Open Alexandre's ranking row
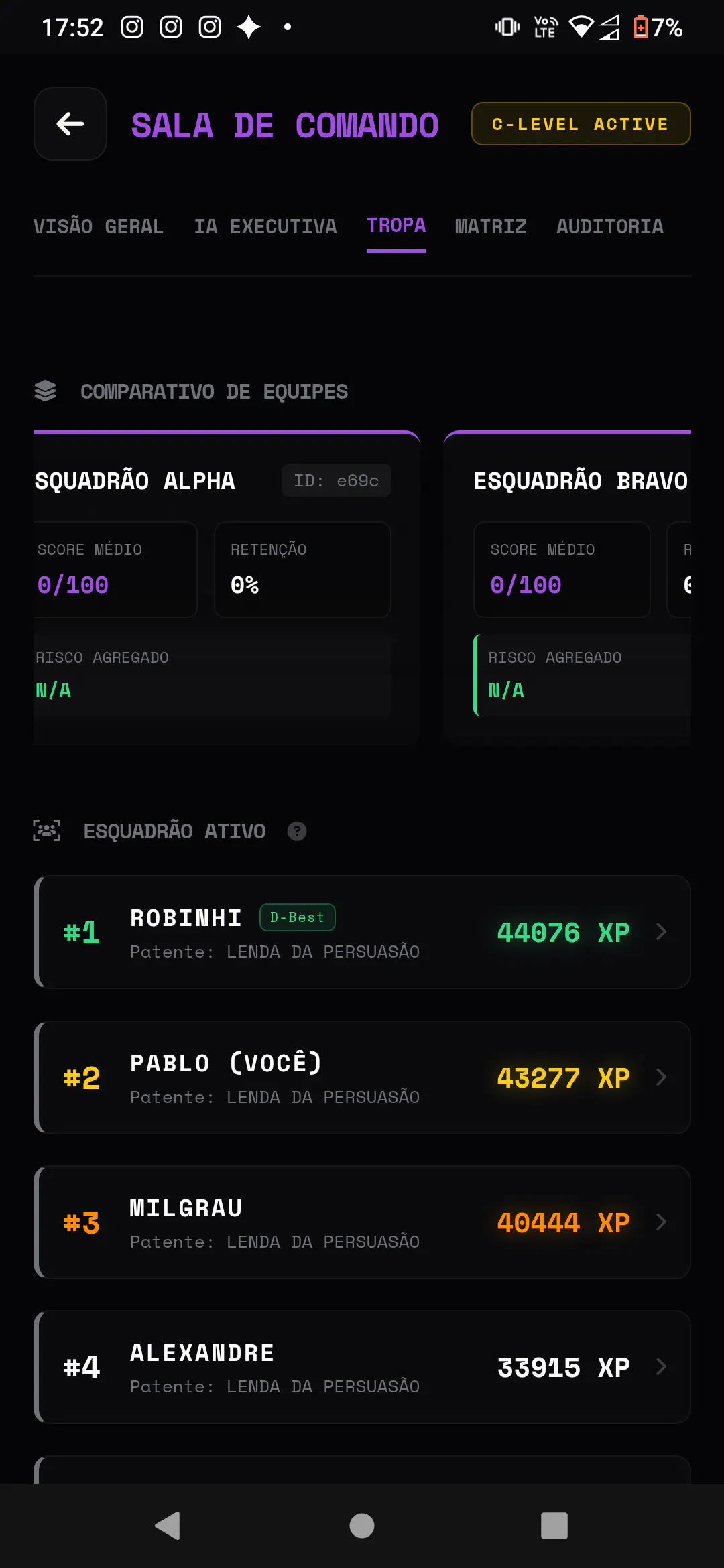 click(x=362, y=1367)
